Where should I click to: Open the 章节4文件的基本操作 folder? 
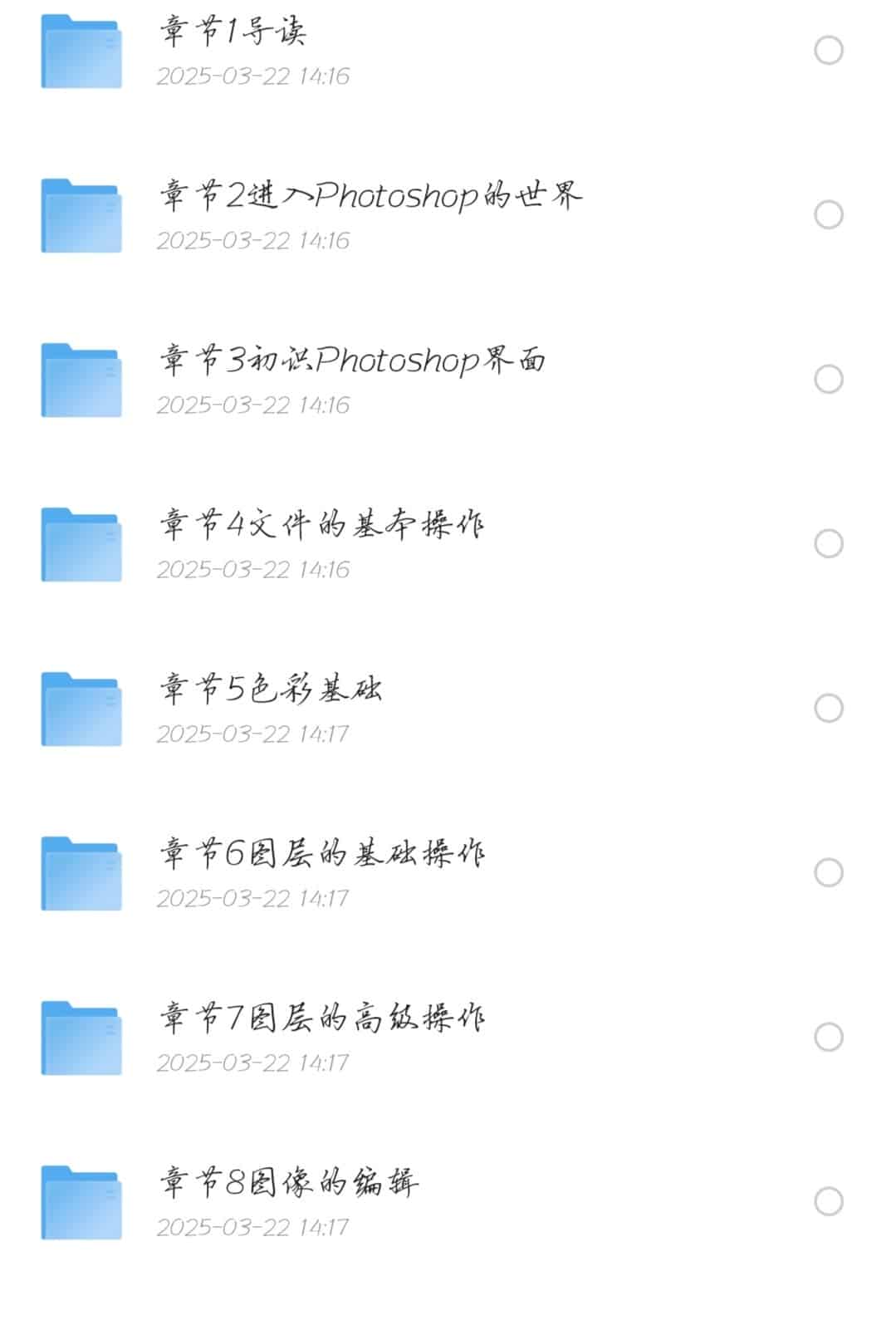click(322, 526)
